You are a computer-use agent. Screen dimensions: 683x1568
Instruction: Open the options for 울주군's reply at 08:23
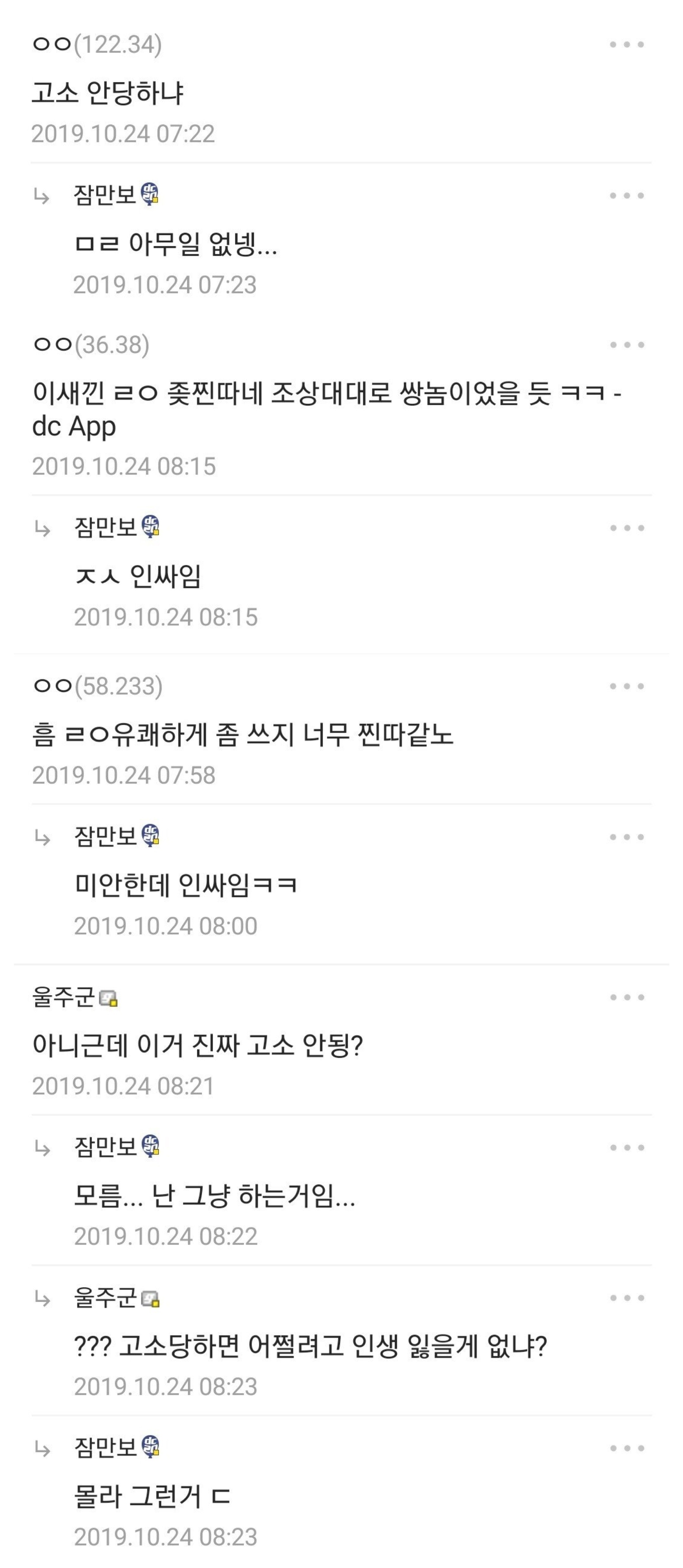[x=626, y=1298]
